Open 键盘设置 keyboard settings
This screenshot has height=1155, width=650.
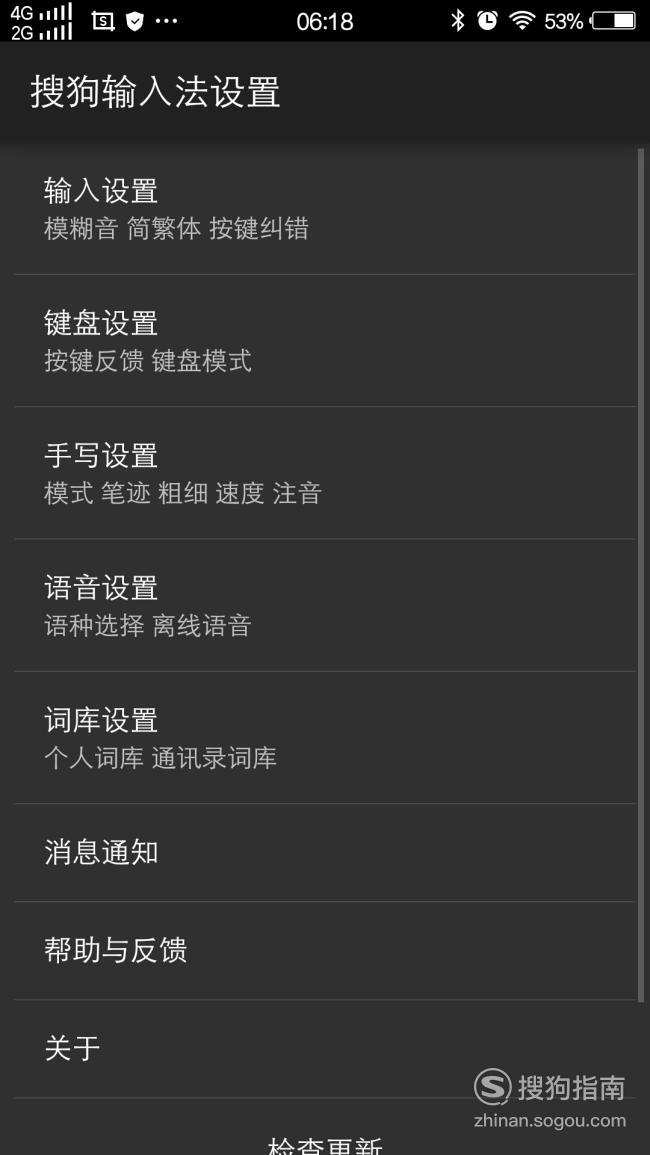point(324,340)
